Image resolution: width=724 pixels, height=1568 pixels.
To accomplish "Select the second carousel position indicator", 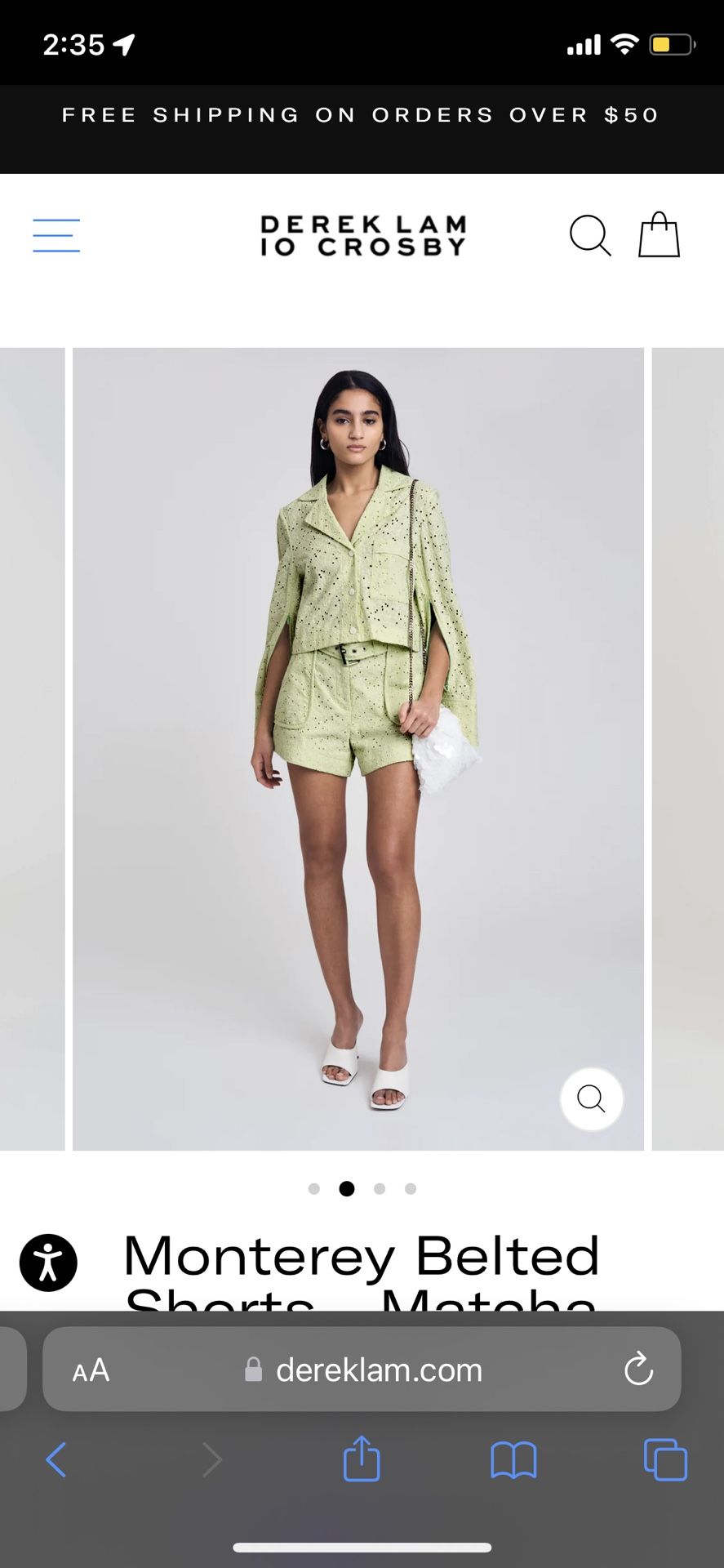I will pyautogui.click(x=346, y=1189).
